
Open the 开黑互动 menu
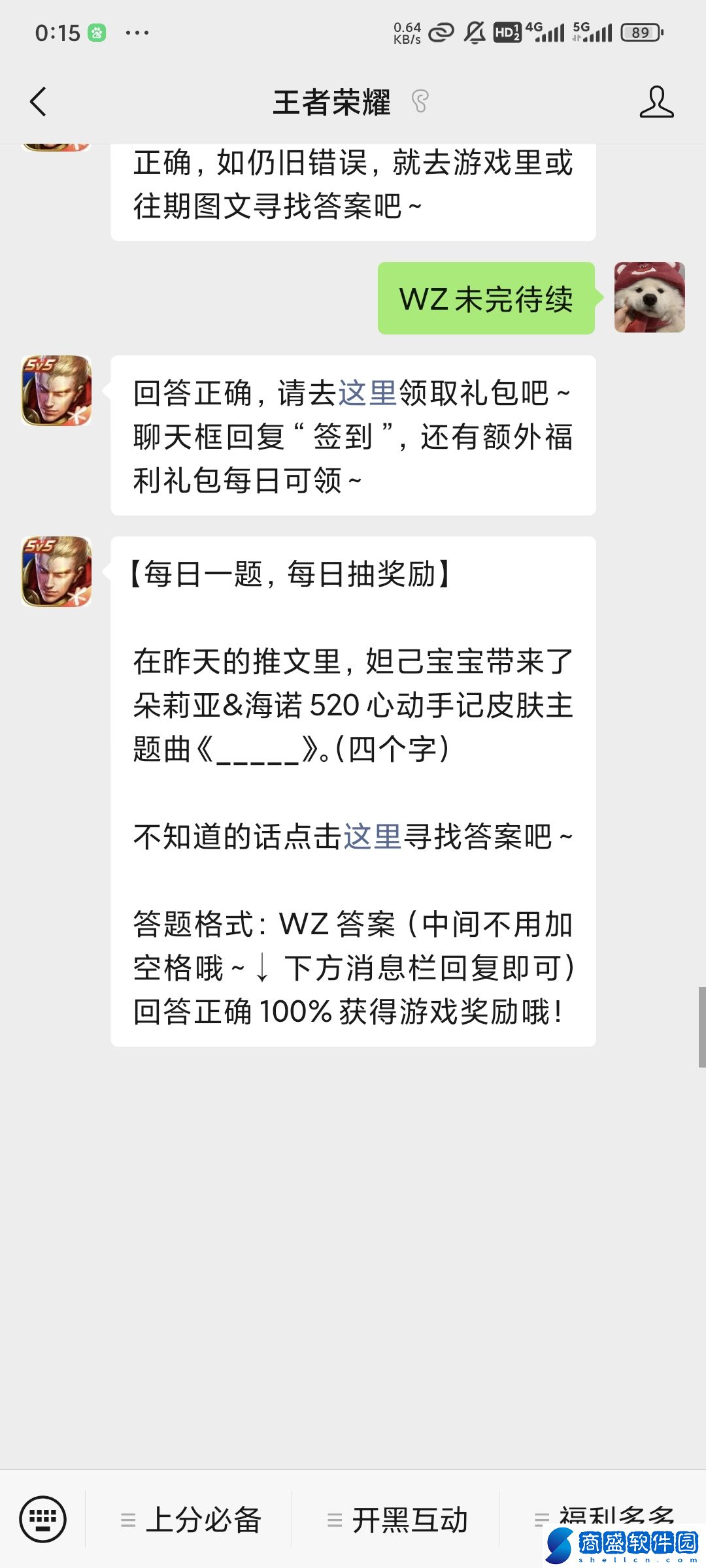coord(397,1520)
